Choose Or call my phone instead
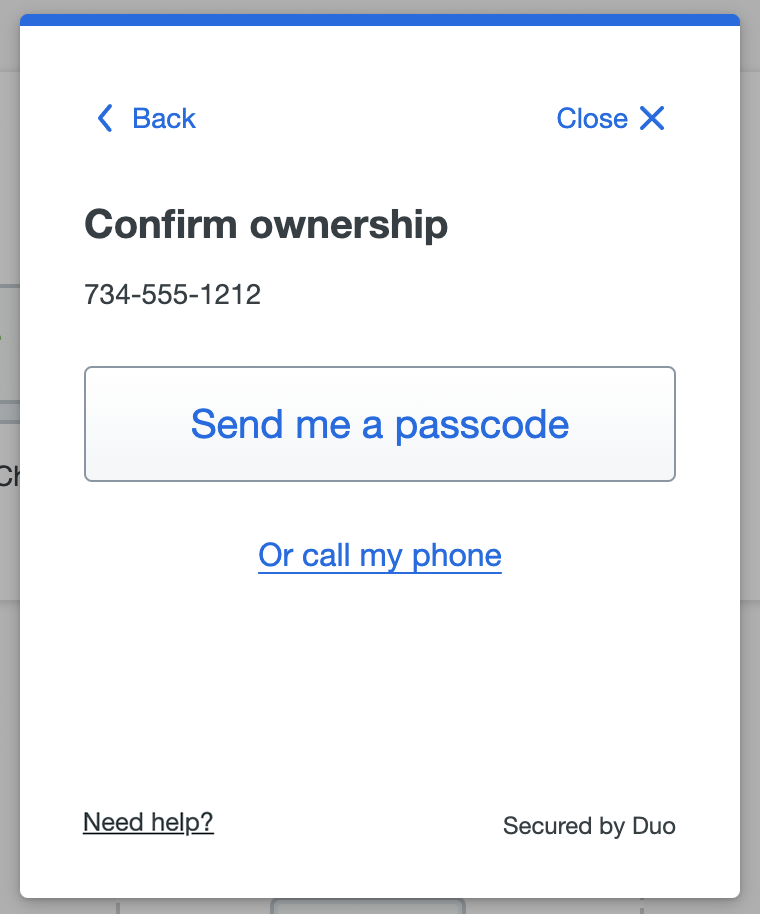 pos(380,555)
